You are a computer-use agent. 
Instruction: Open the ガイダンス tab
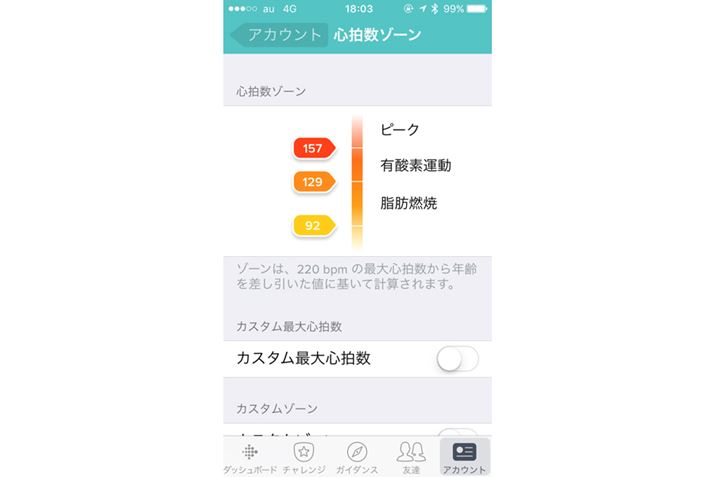pyautogui.click(x=357, y=457)
